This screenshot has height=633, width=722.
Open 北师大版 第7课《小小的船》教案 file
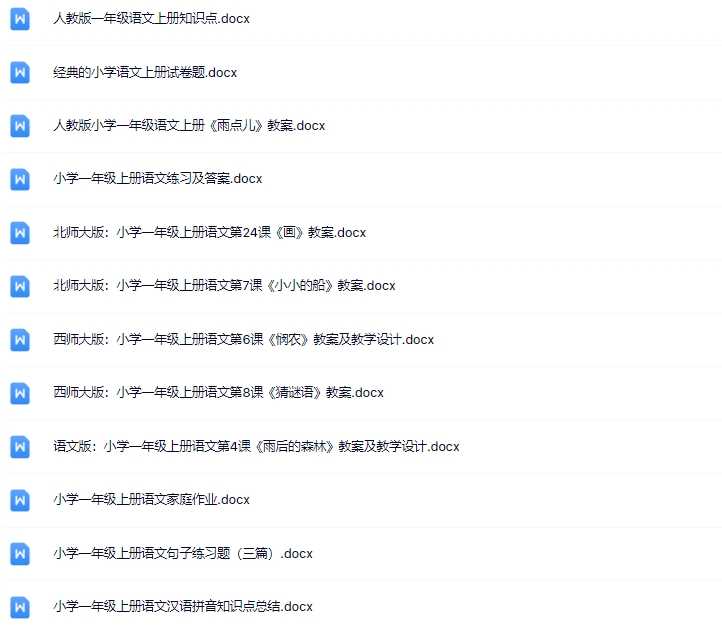point(224,286)
